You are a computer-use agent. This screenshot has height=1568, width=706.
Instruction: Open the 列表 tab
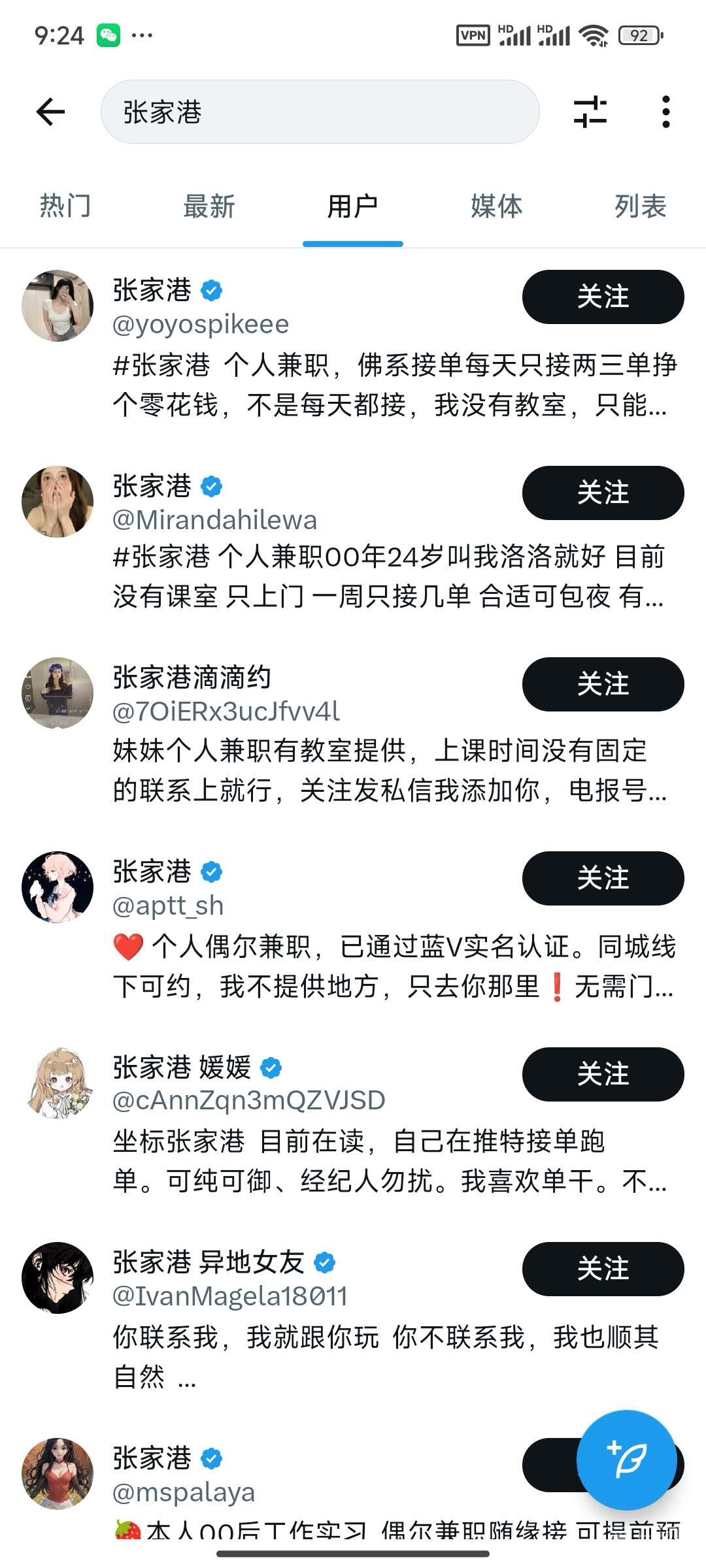[x=639, y=206]
